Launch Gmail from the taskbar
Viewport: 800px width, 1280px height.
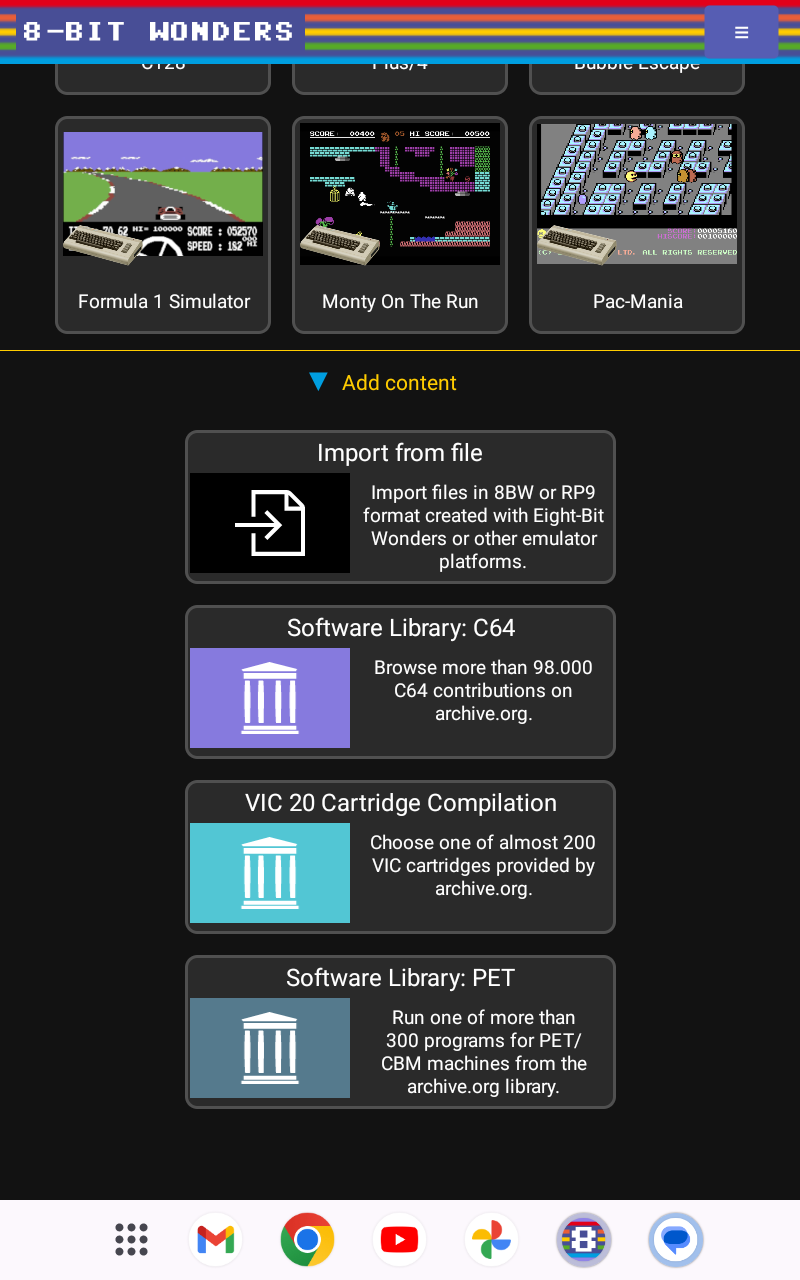(x=215, y=1240)
